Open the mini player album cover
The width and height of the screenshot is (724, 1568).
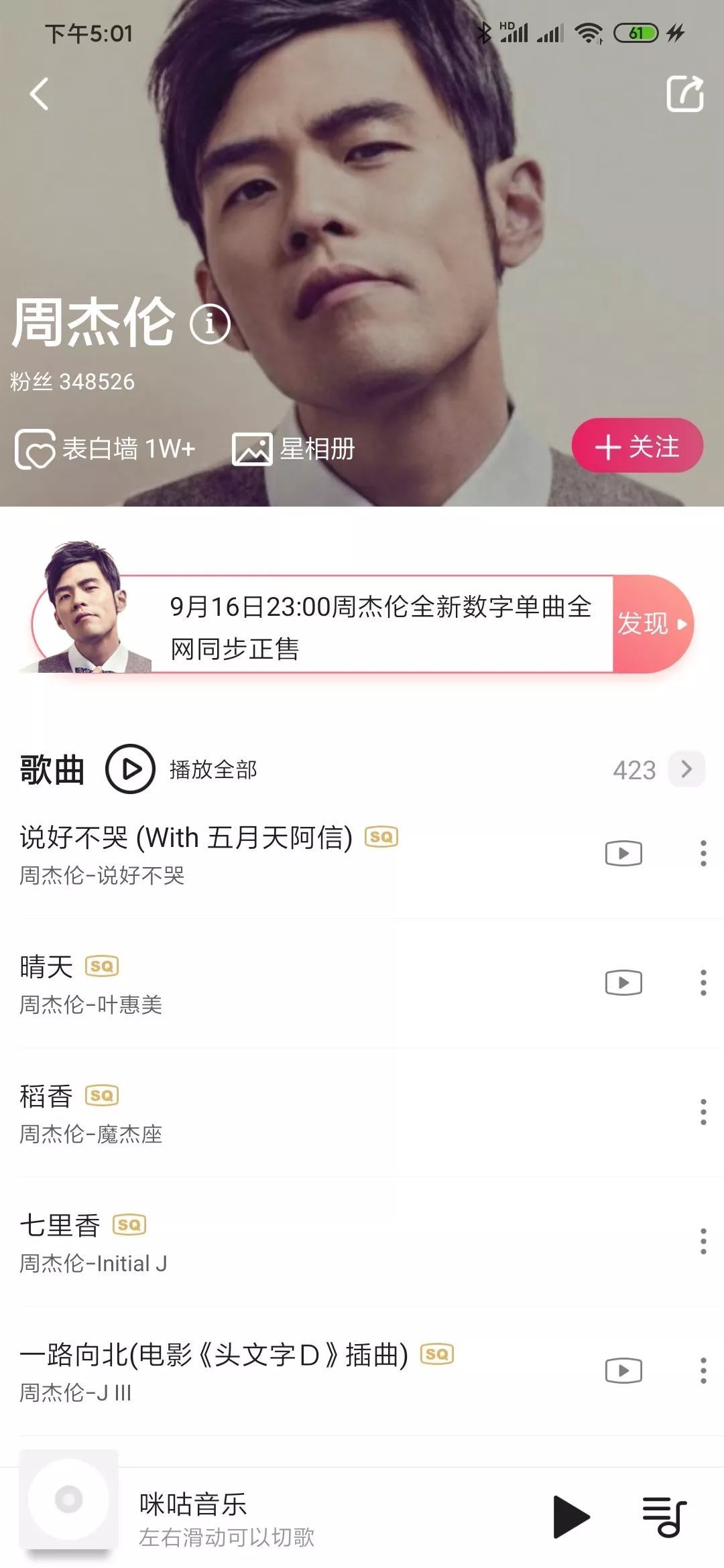[69, 1500]
